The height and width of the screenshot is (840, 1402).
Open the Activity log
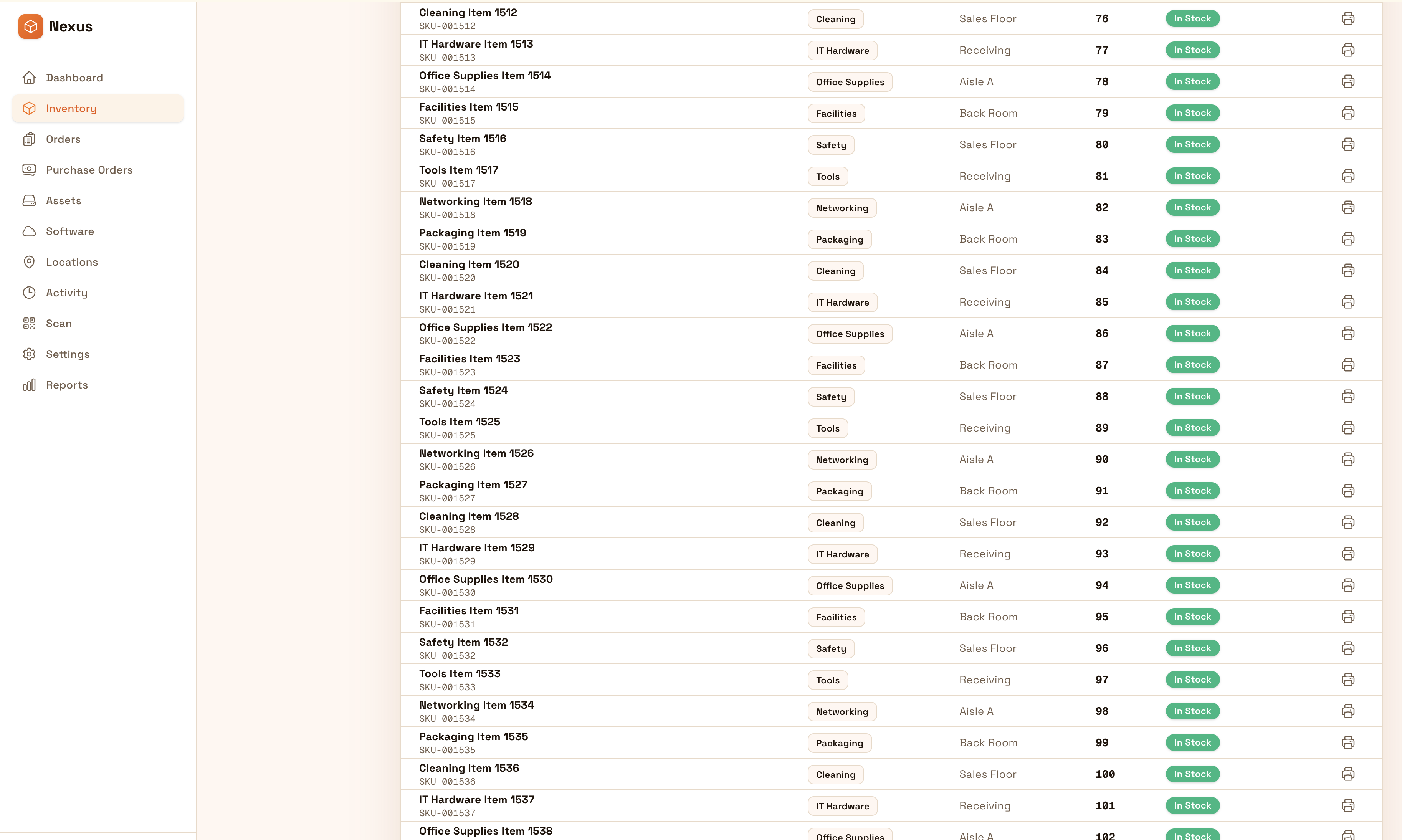pos(66,293)
